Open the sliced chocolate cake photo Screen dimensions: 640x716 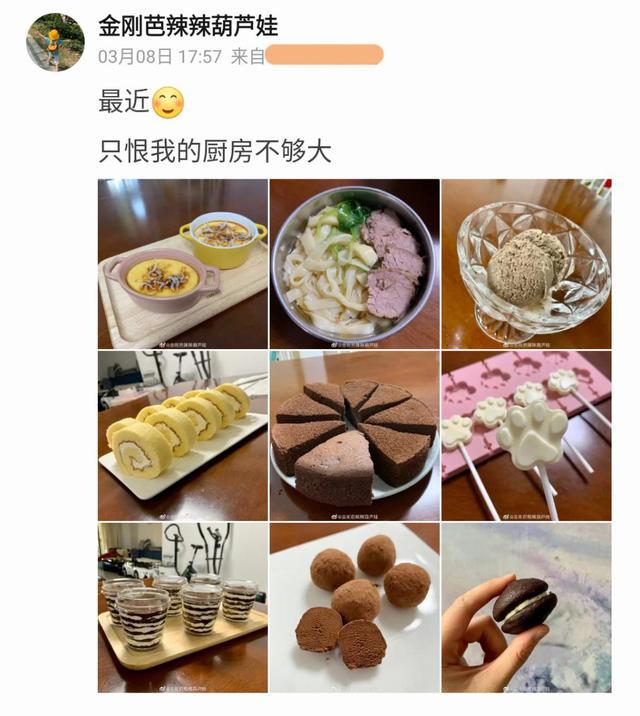(354, 435)
